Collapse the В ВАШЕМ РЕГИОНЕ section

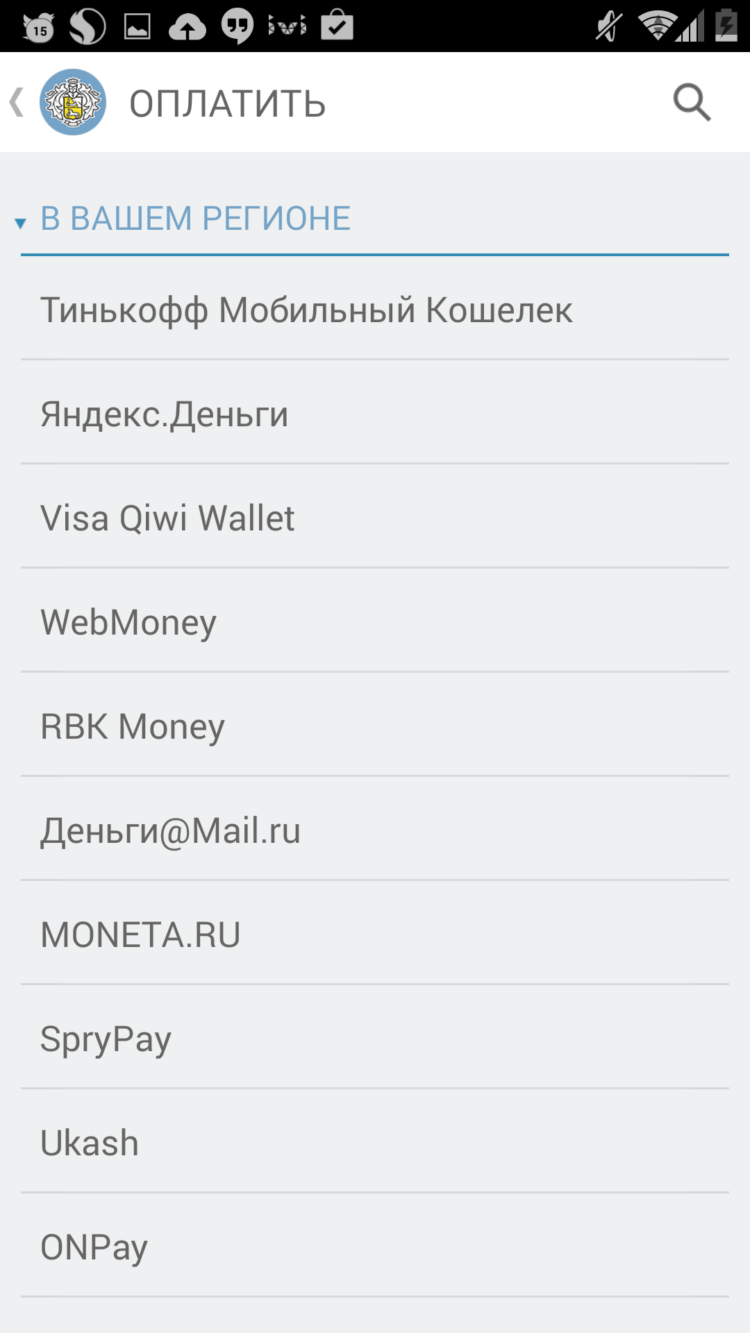[x=195, y=219]
